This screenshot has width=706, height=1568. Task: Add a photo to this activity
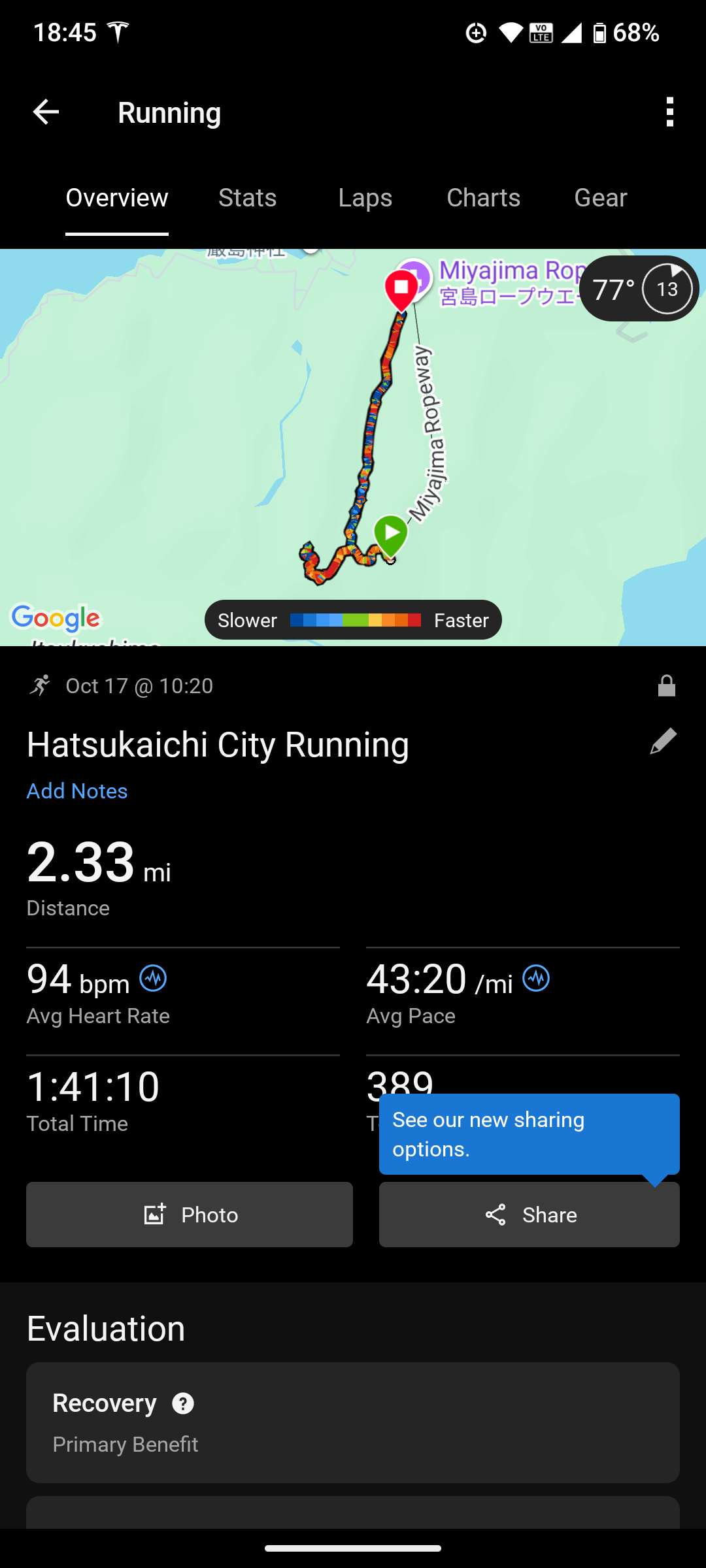coord(190,1215)
